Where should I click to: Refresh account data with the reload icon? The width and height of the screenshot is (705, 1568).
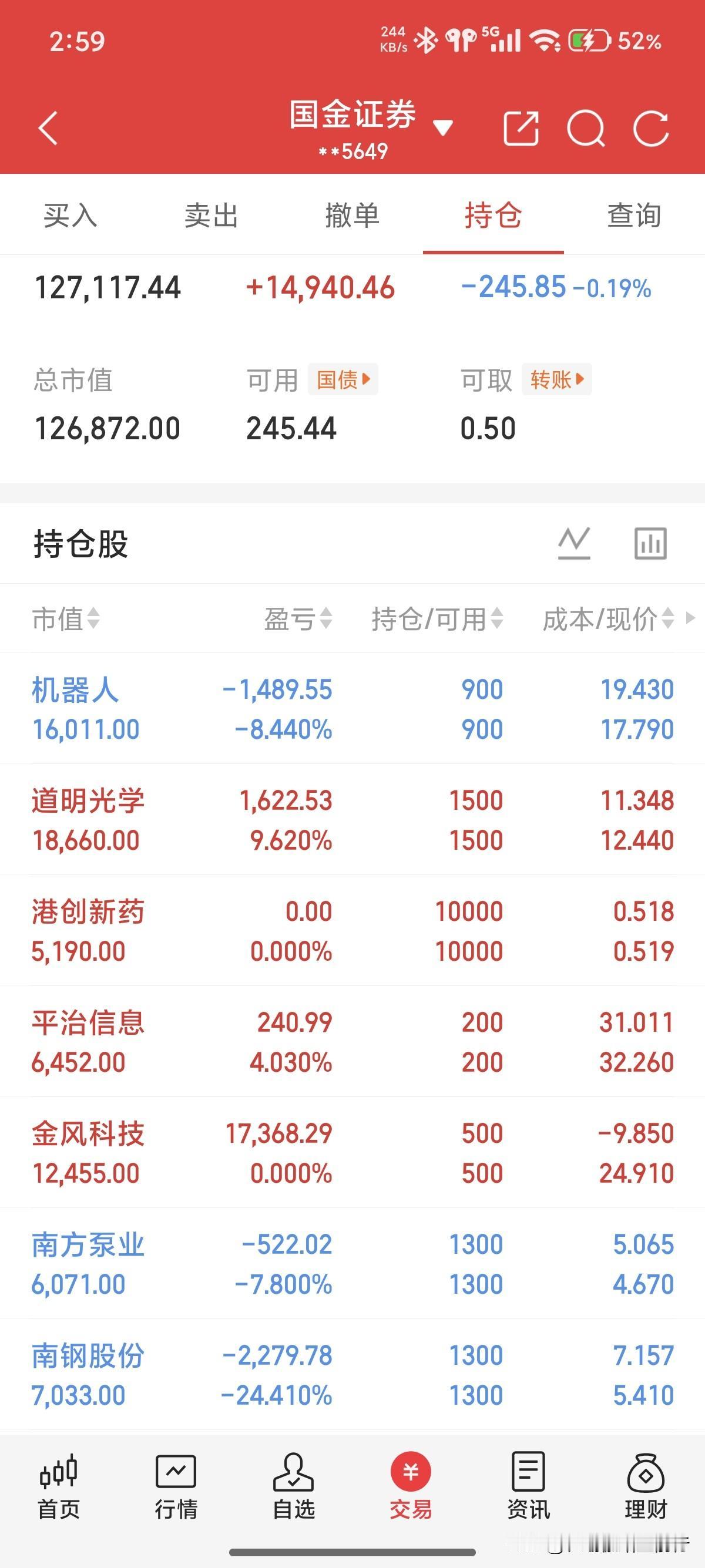pyautogui.click(x=652, y=129)
